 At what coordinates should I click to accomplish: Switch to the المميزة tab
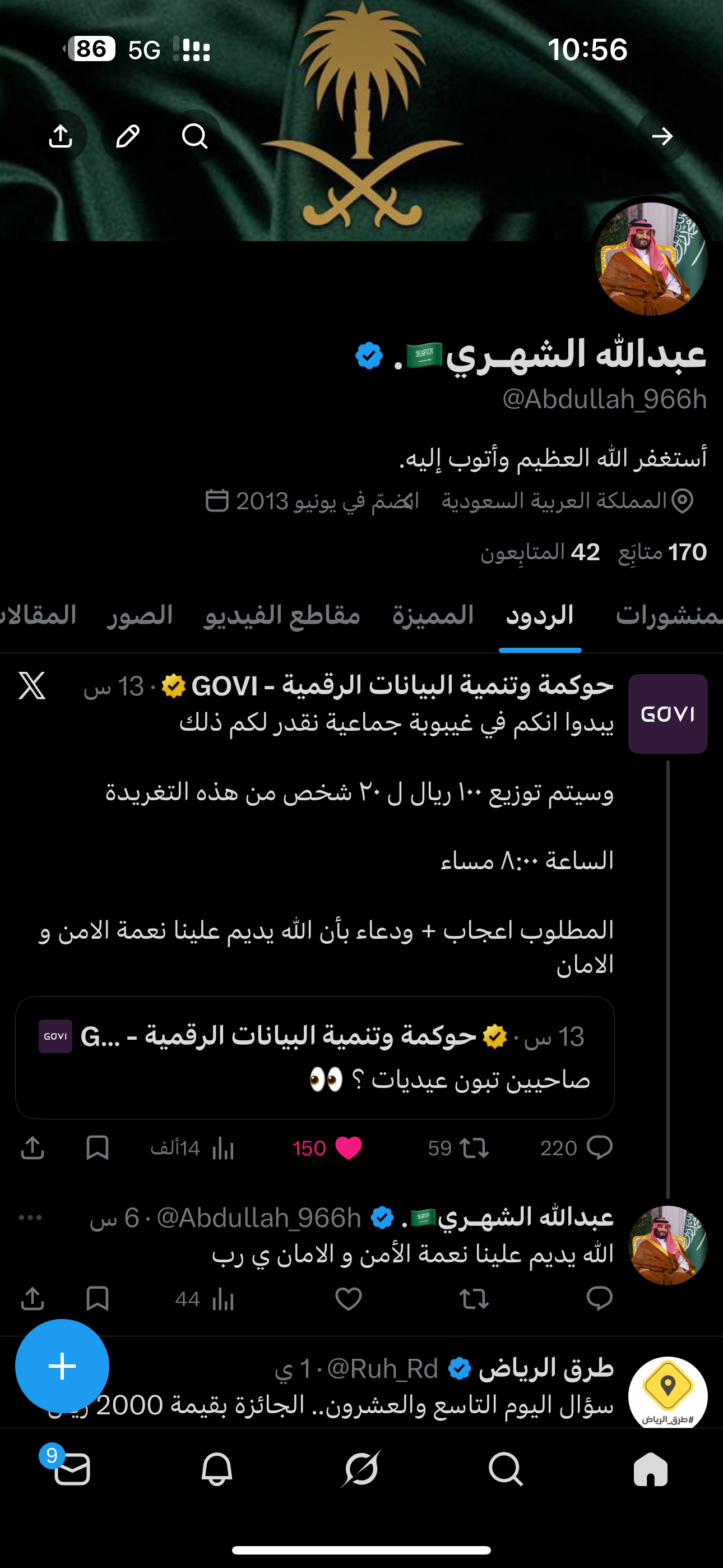[x=433, y=615]
